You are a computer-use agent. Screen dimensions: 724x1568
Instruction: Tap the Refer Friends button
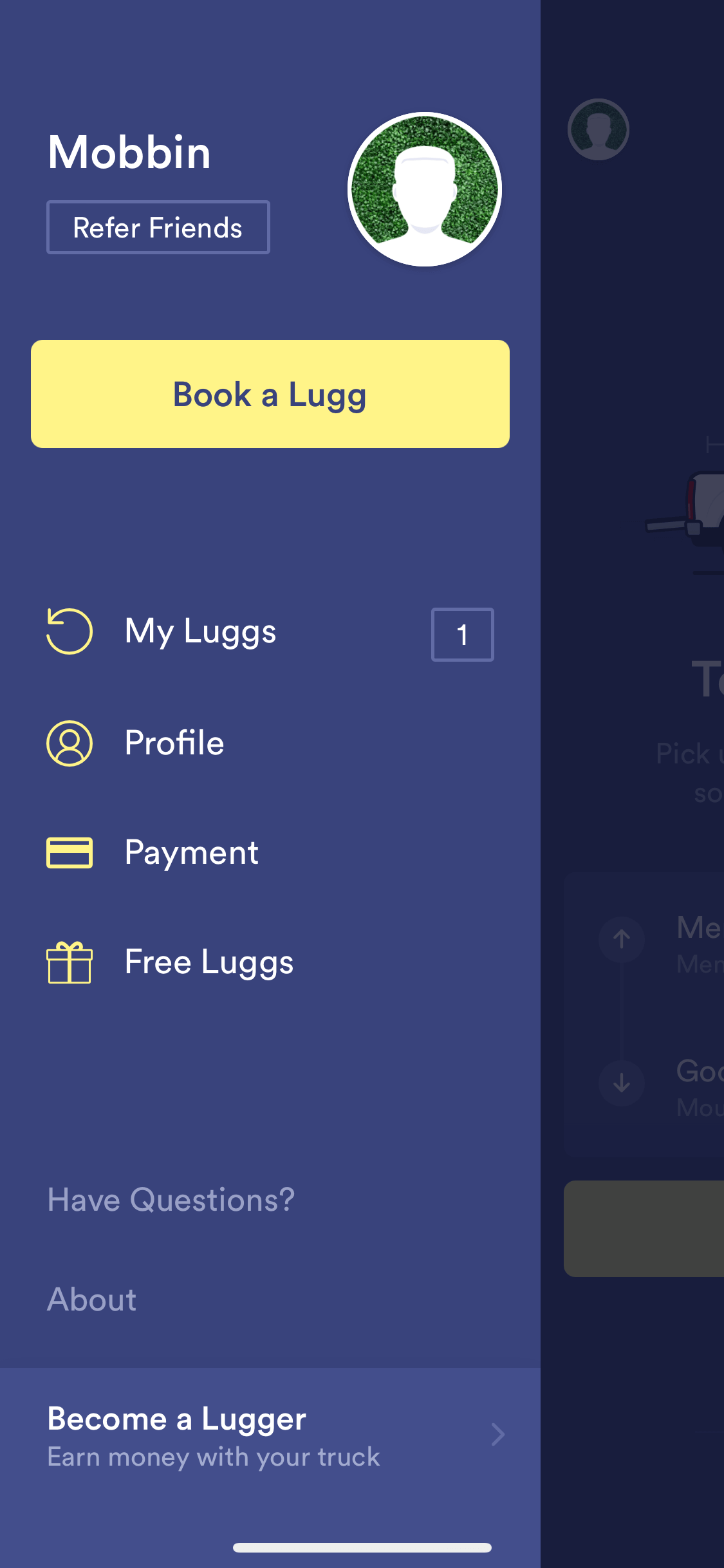158,227
